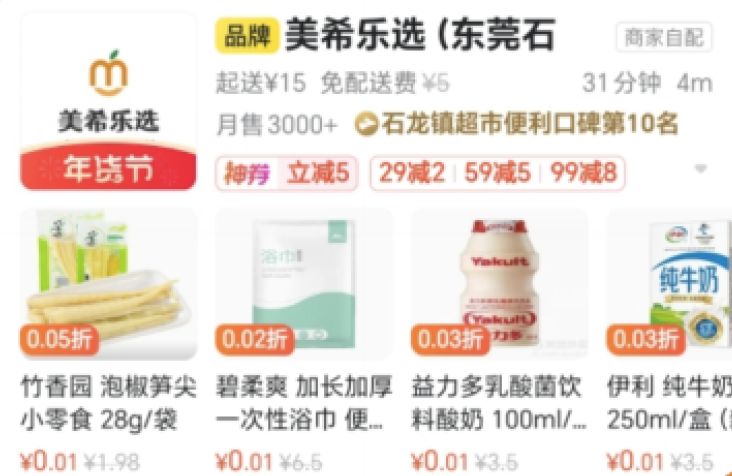Open the 美希乐选 store page
Viewport: 732px width, 476px height.
pyautogui.click(x=419, y=37)
